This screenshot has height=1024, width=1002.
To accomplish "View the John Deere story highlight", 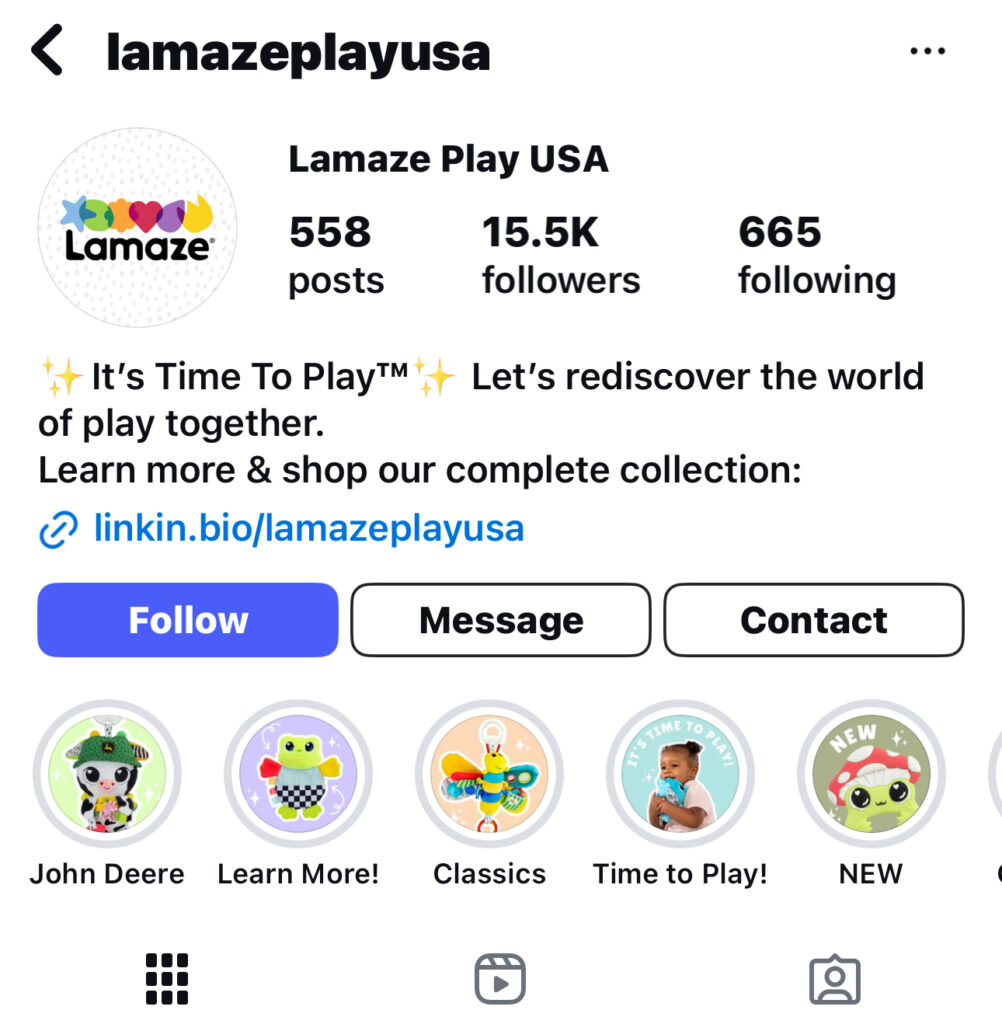I will click(107, 774).
